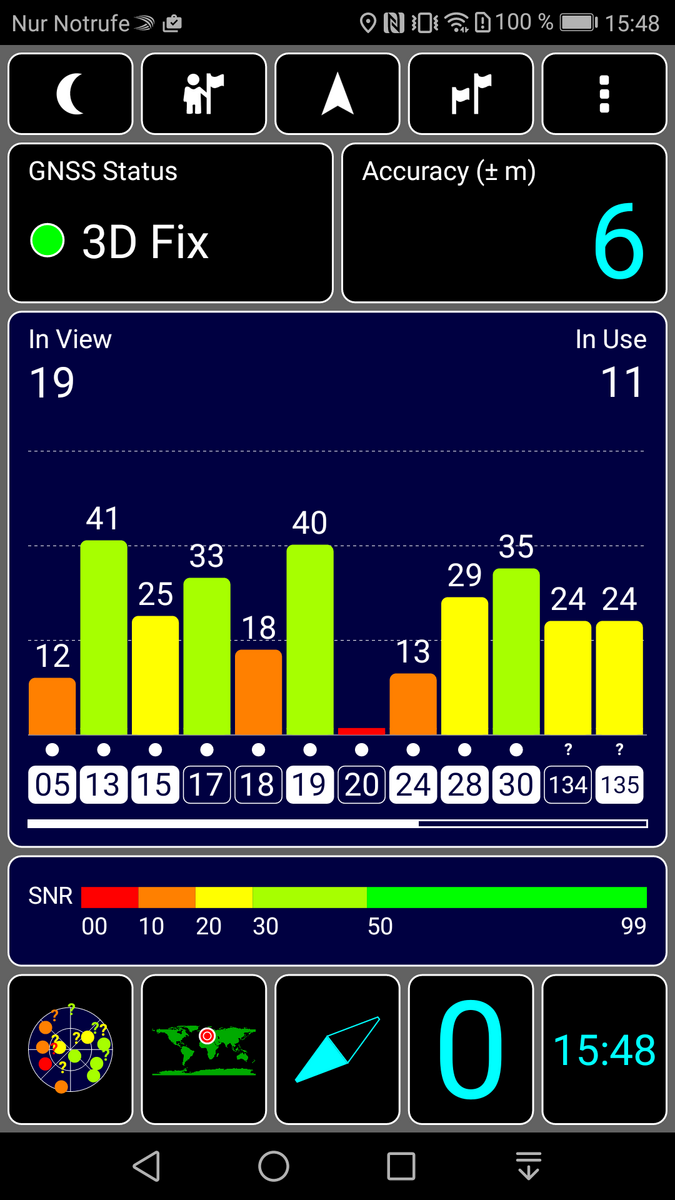
Task: Open the satellite sky view radar tile
Action: pos(71,1049)
